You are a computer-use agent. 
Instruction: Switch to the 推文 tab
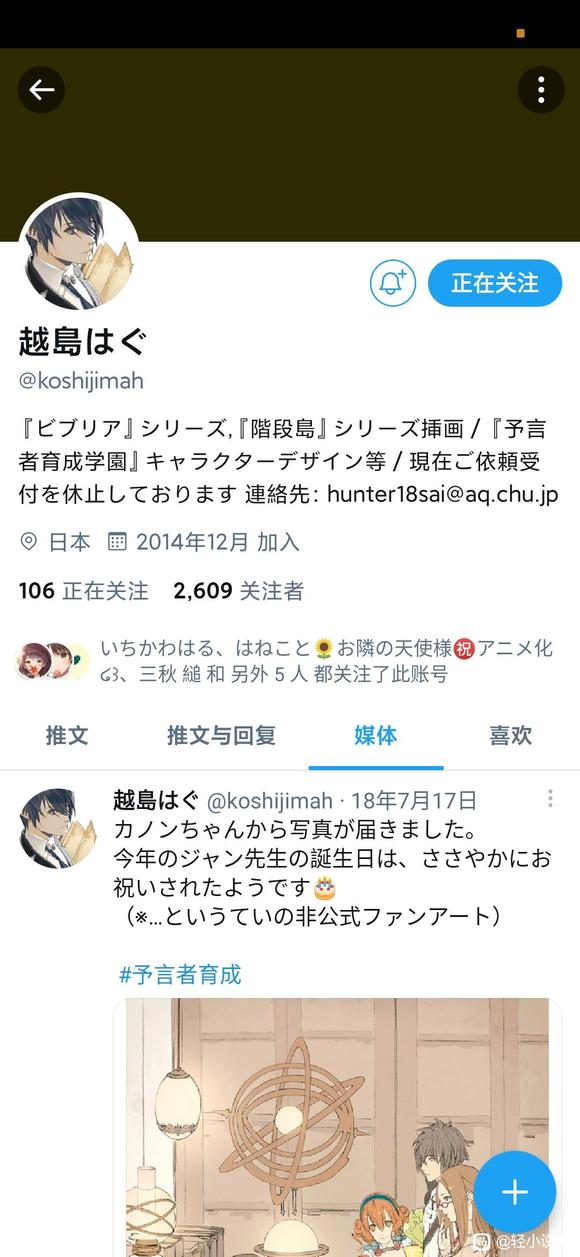(x=67, y=736)
